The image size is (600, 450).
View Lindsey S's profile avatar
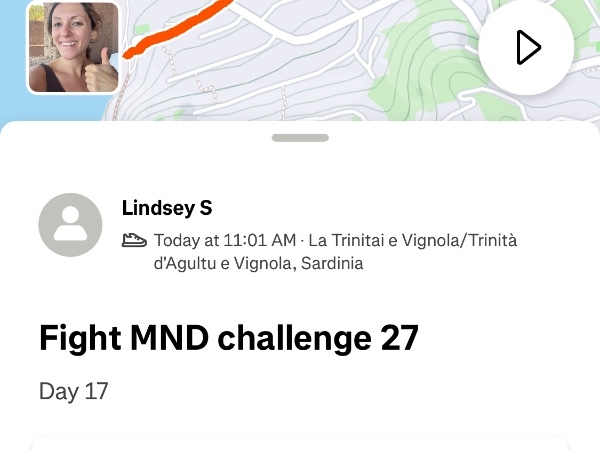pos(70,225)
